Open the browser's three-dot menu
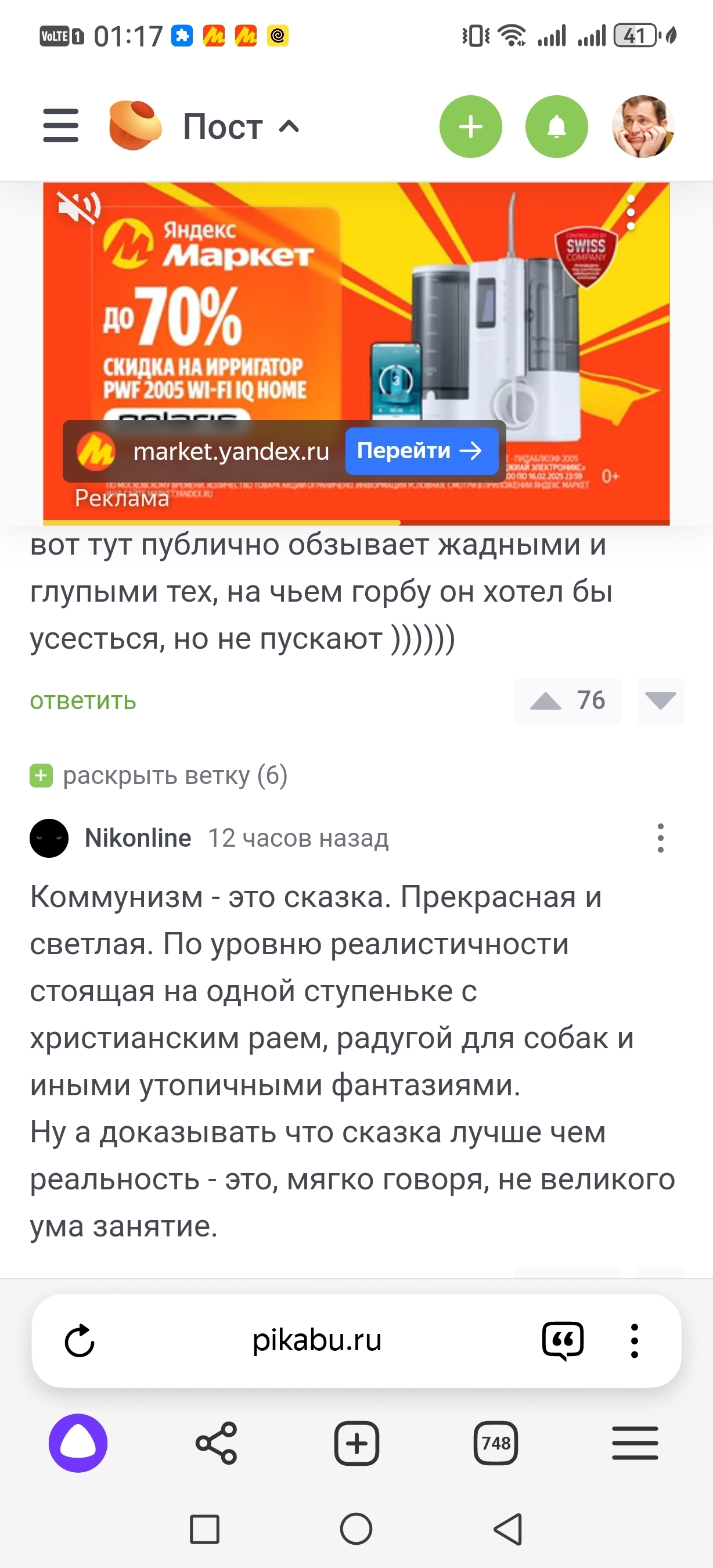Viewport: 713px width, 1568px height. [x=634, y=1341]
